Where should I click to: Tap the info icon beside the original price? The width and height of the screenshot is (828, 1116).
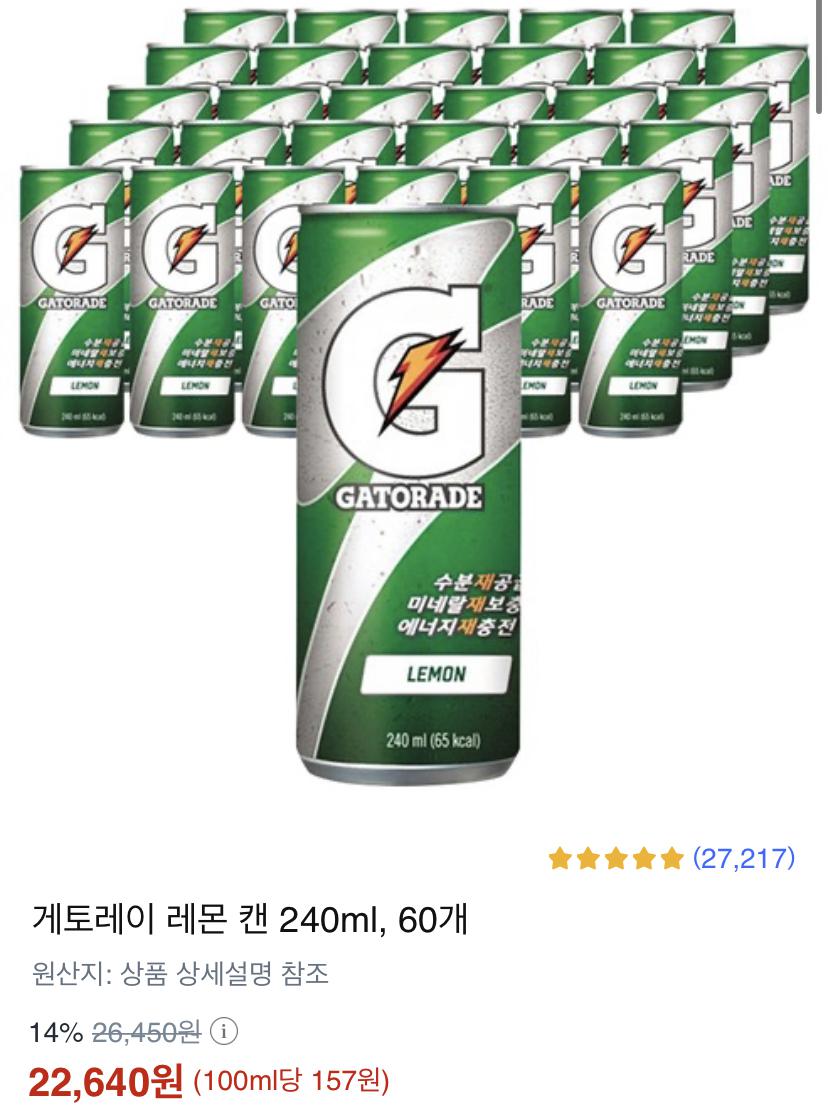(228, 1031)
